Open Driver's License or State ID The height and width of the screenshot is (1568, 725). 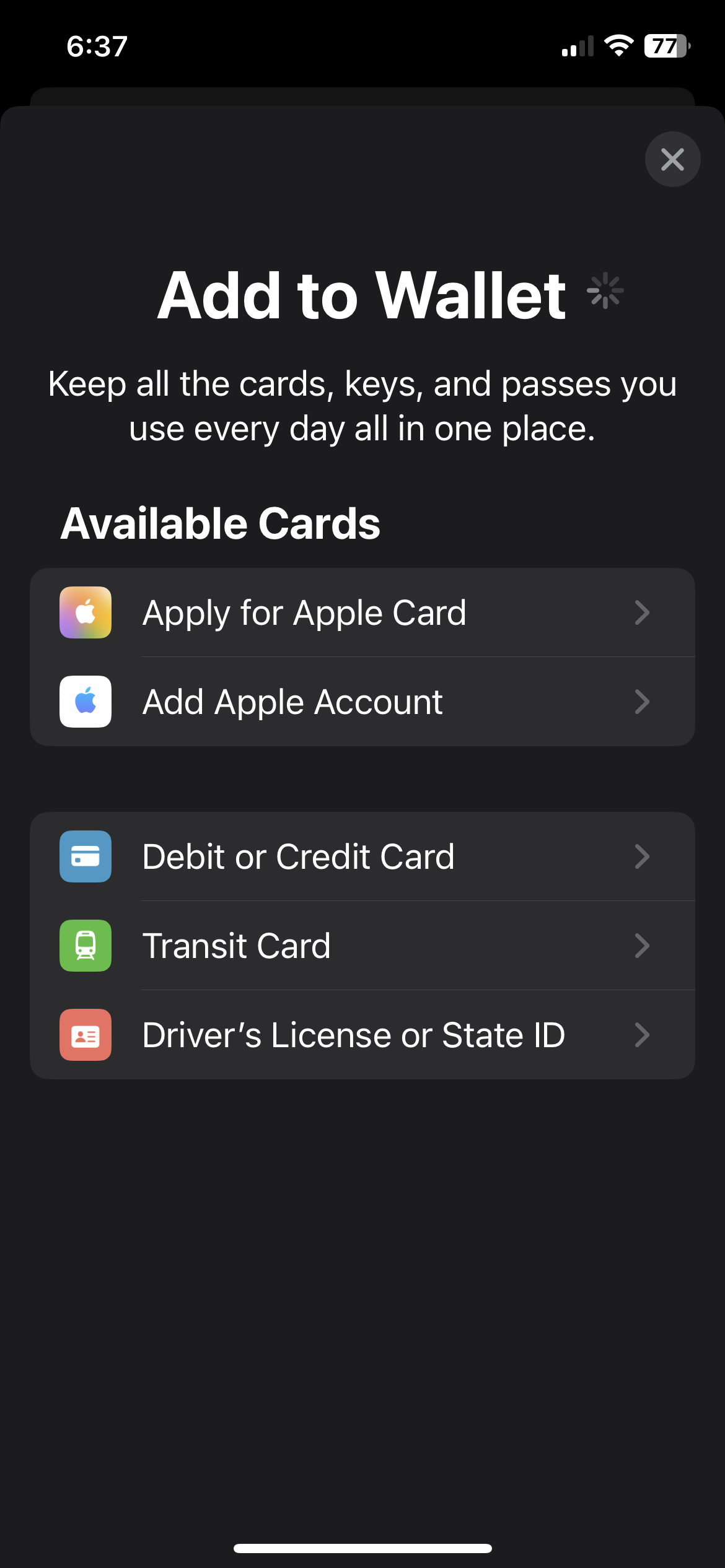pos(362,1035)
